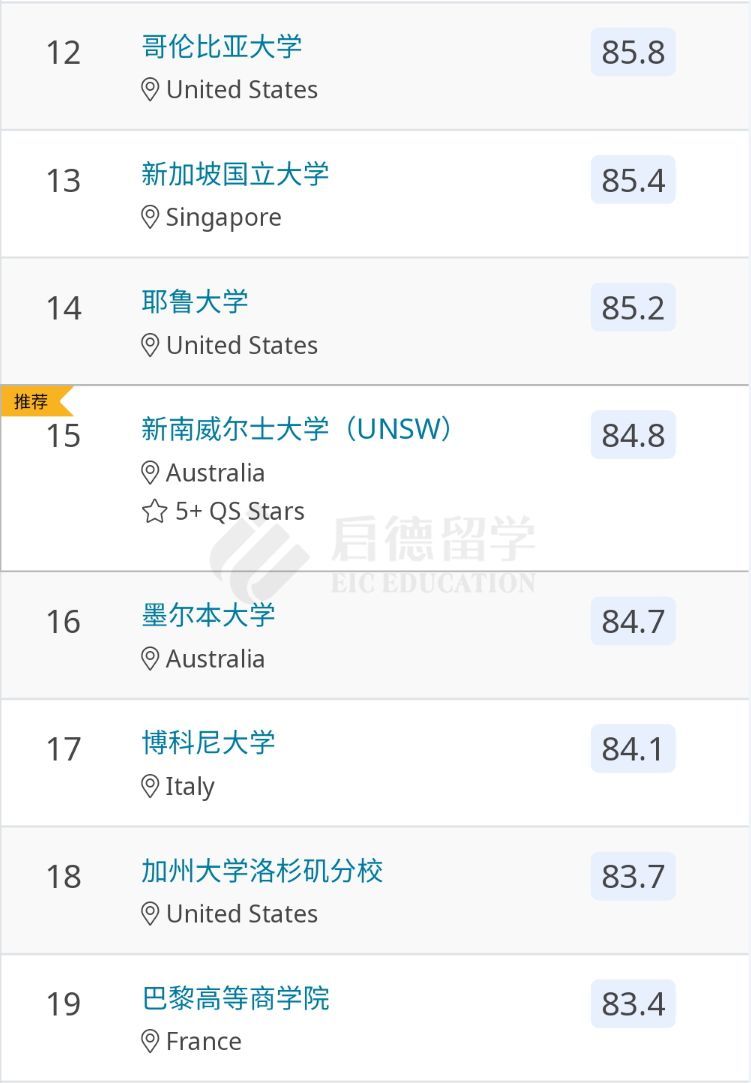751x1083 pixels.
Task: View 加州大学洛杉矶分校 page
Action: coord(262,871)
